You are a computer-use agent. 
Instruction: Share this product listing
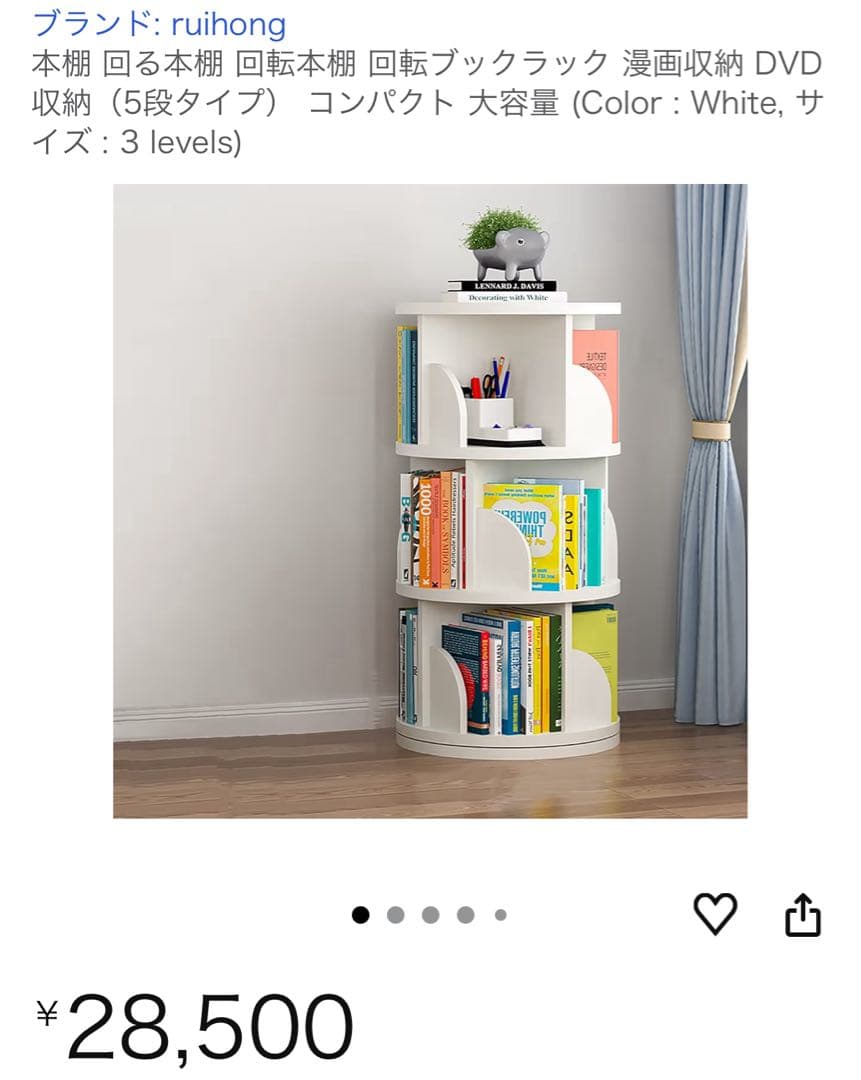click(x=803, y=914)
